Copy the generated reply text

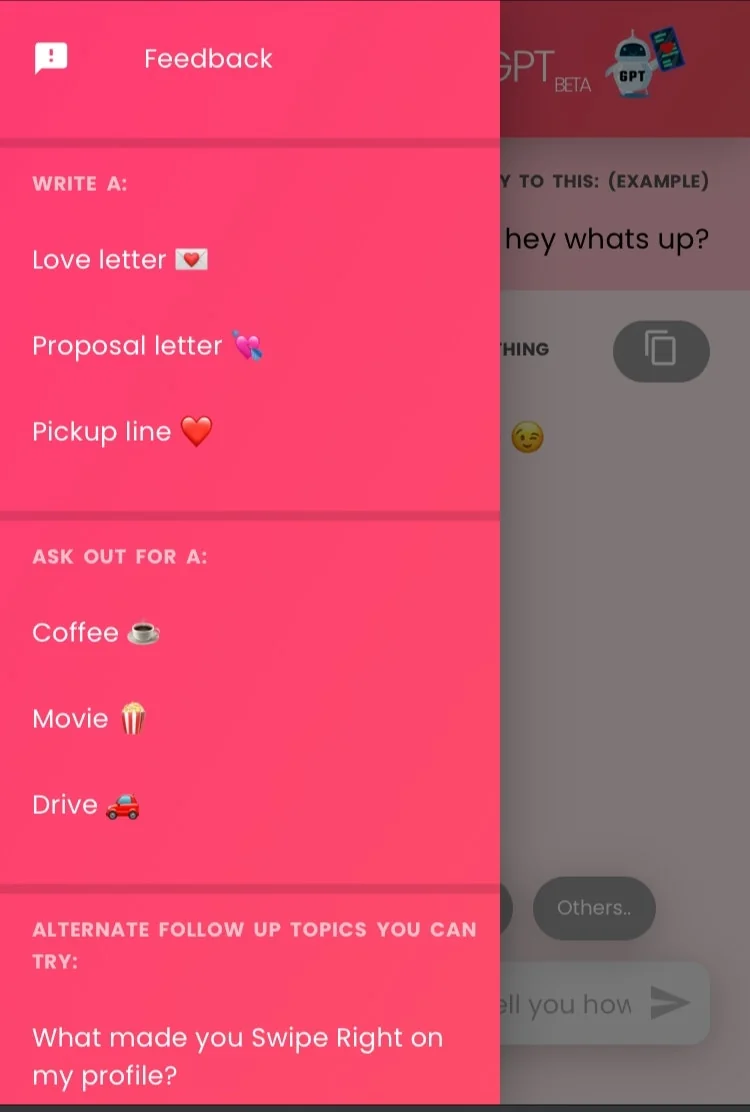661,350
